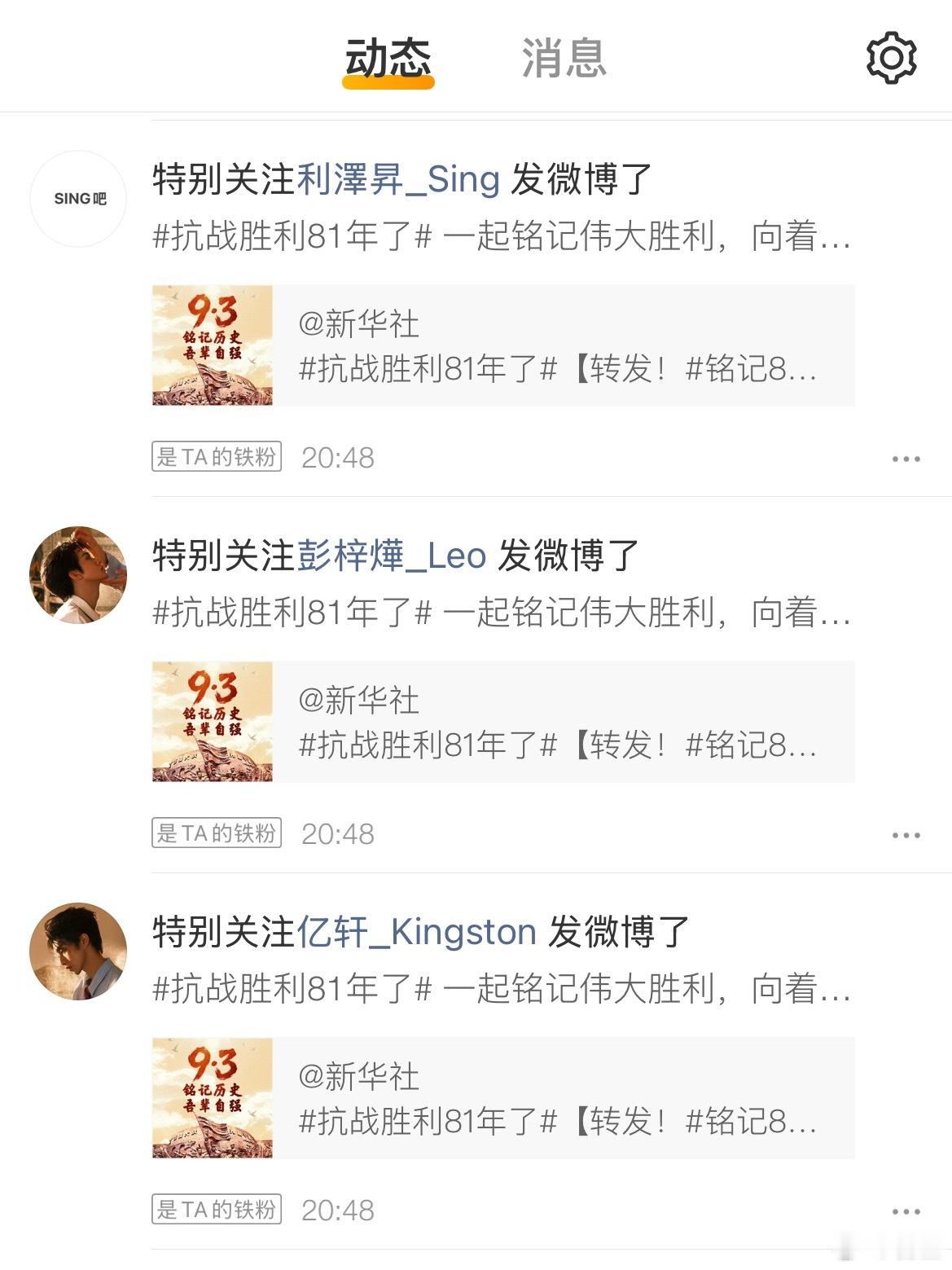Open the settings gear icon
Viewport: 952px width, 1270px height.
pos(891,58)
